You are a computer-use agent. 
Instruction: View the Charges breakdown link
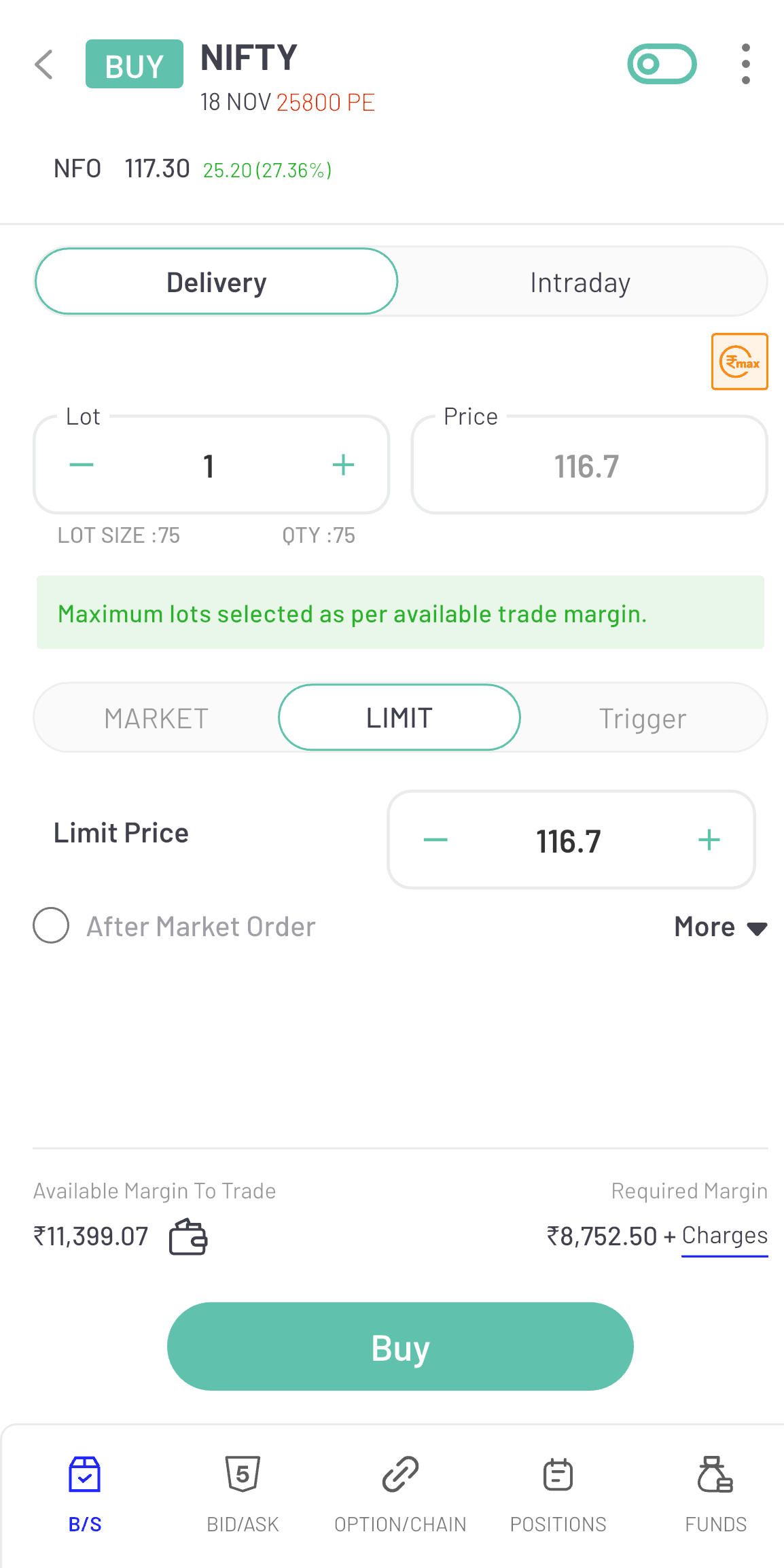(x=724, y=1236)
